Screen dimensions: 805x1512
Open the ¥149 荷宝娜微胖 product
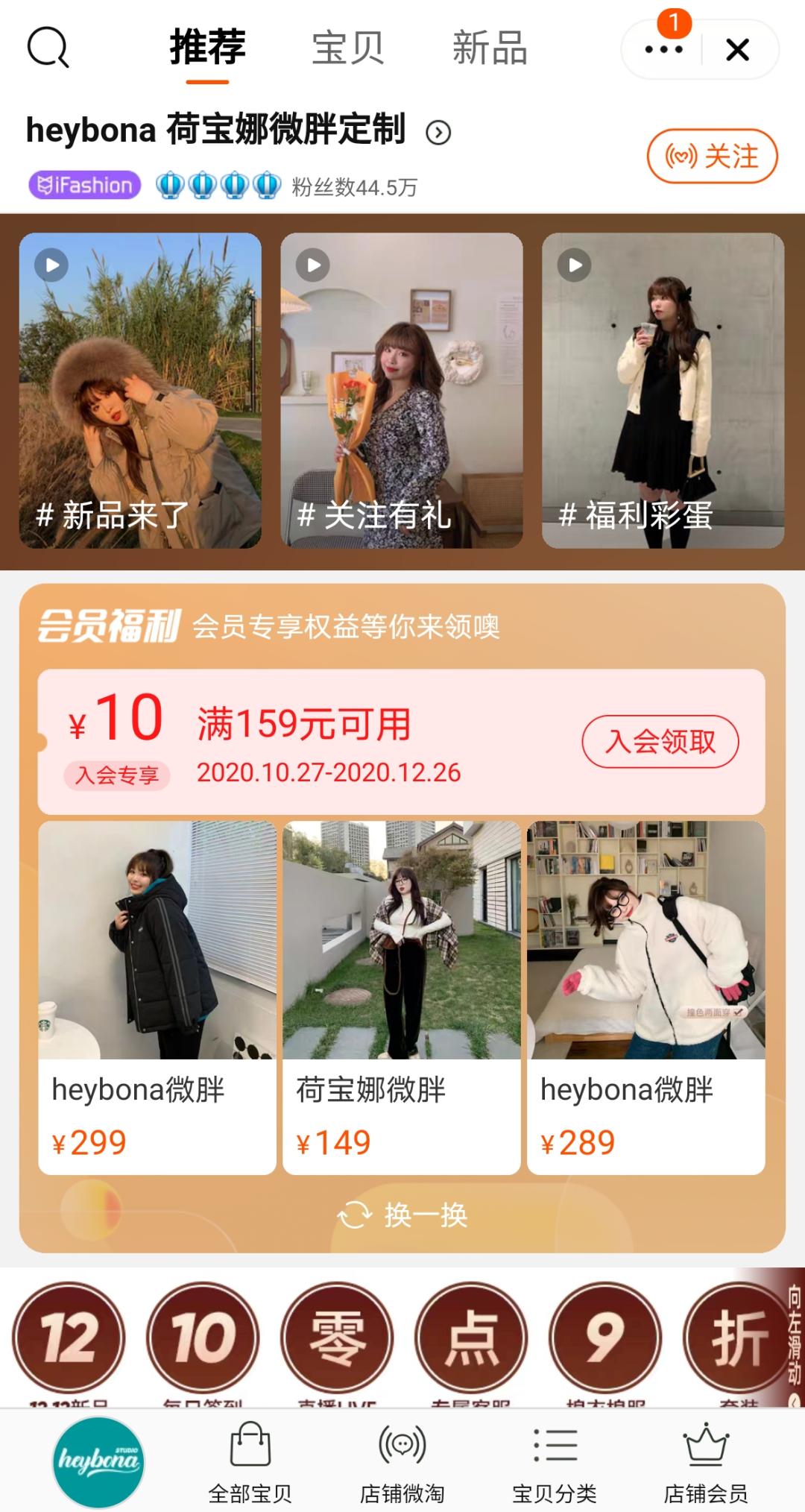tap(402, 997)
